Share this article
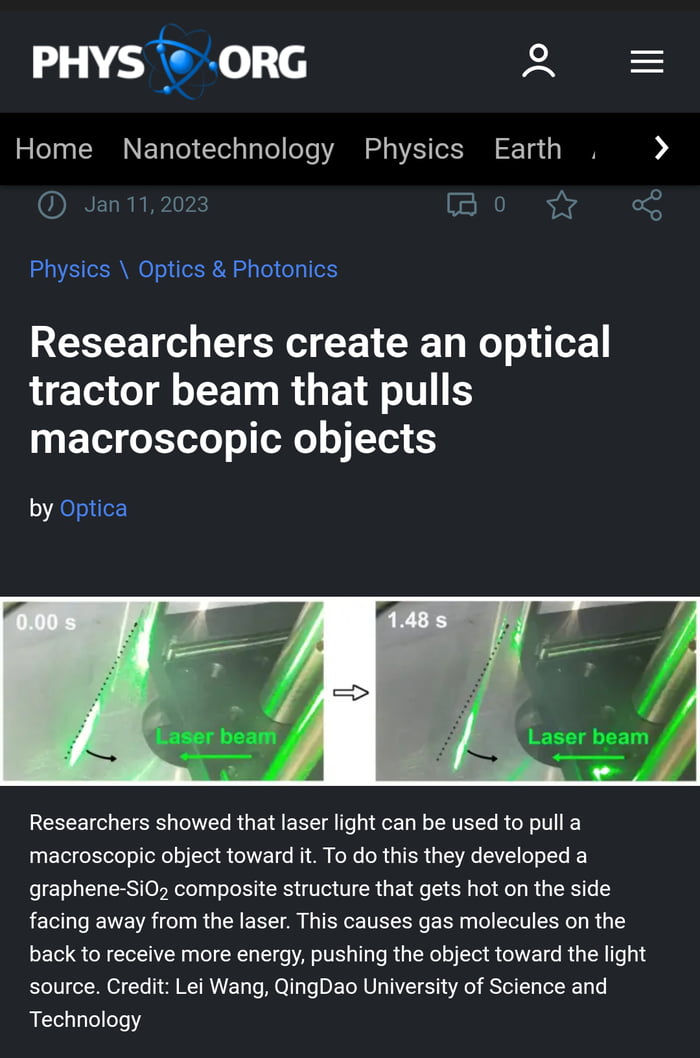700x1058 pixels. click(647, 205)
